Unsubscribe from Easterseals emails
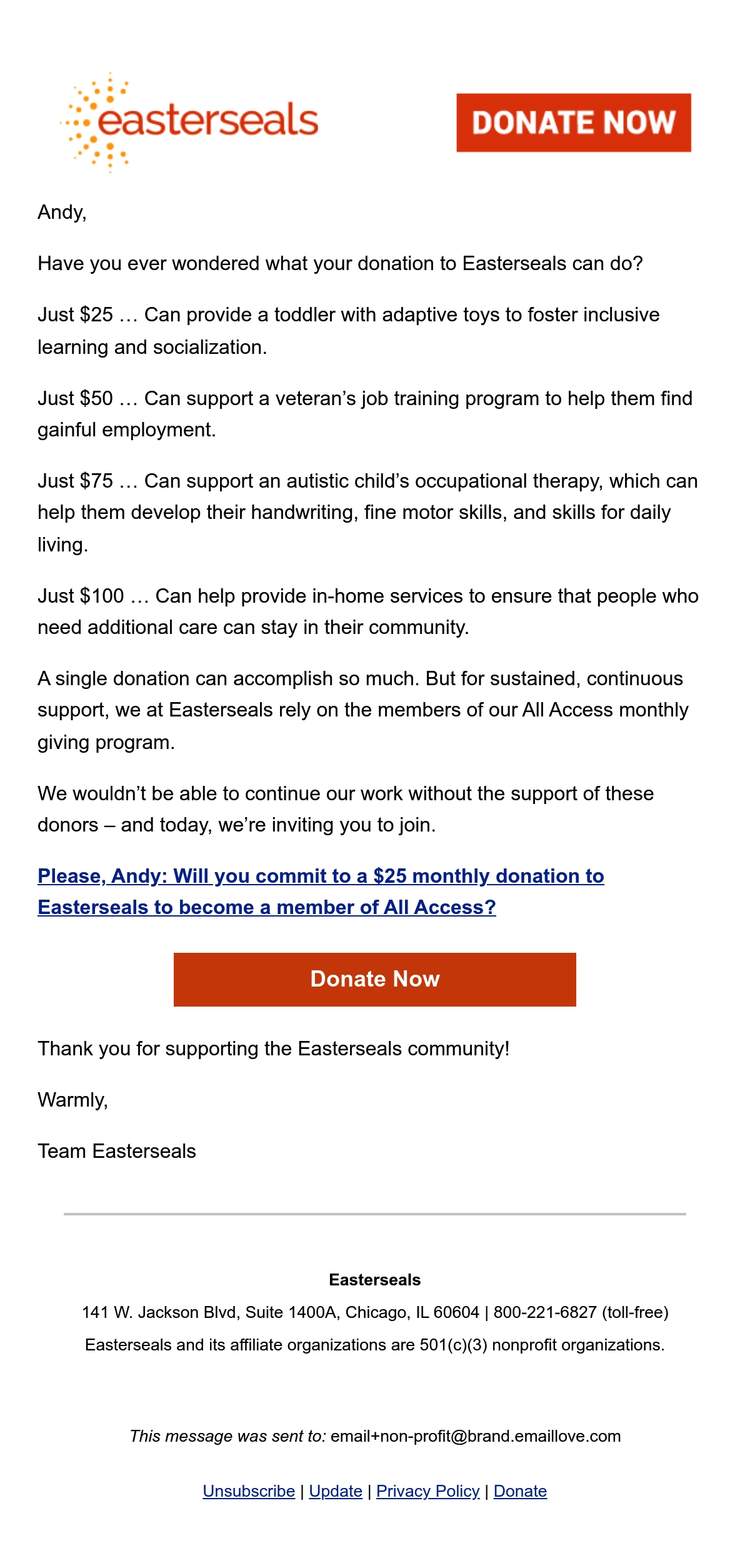Screen dimensions: 750x1568 click(x=249, y=1491)
